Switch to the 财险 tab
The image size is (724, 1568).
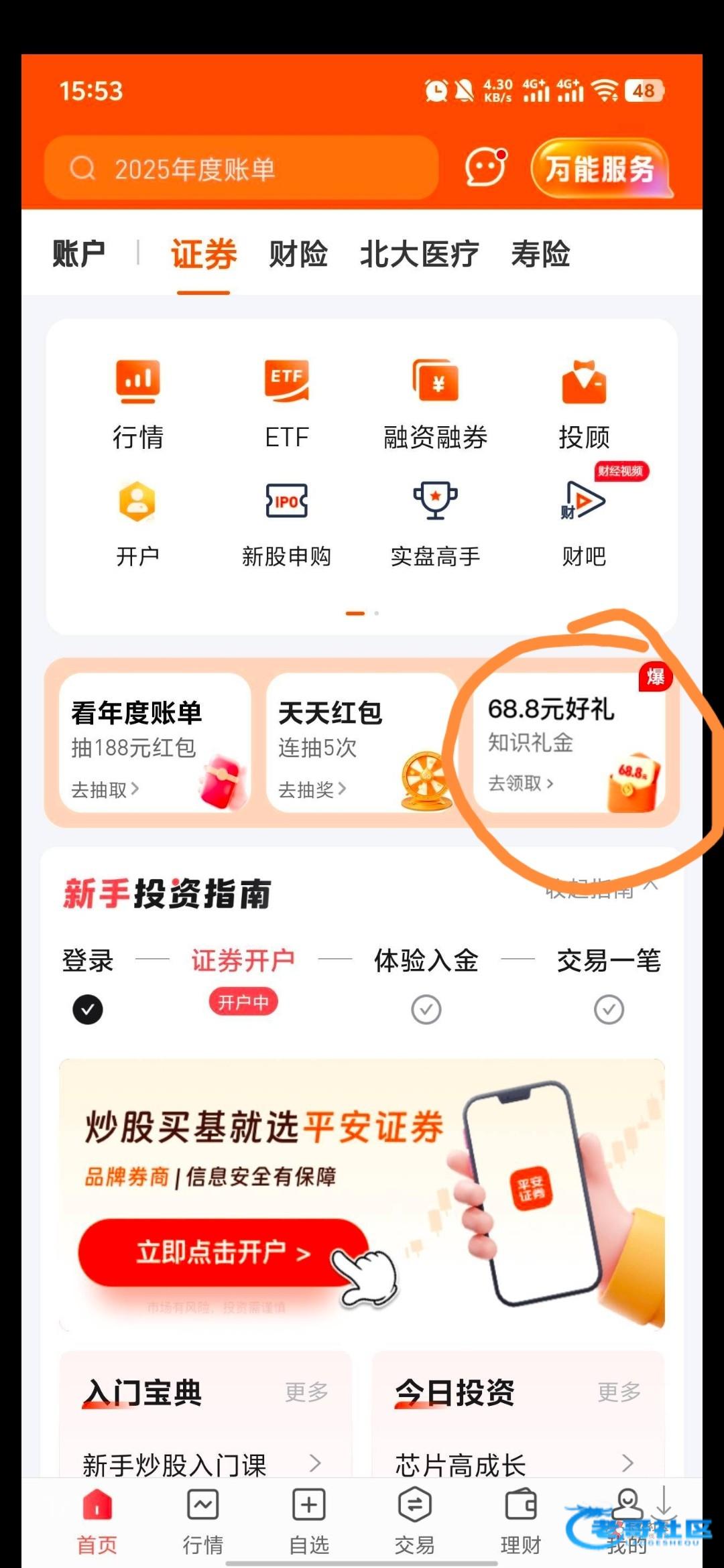(298, 254)
